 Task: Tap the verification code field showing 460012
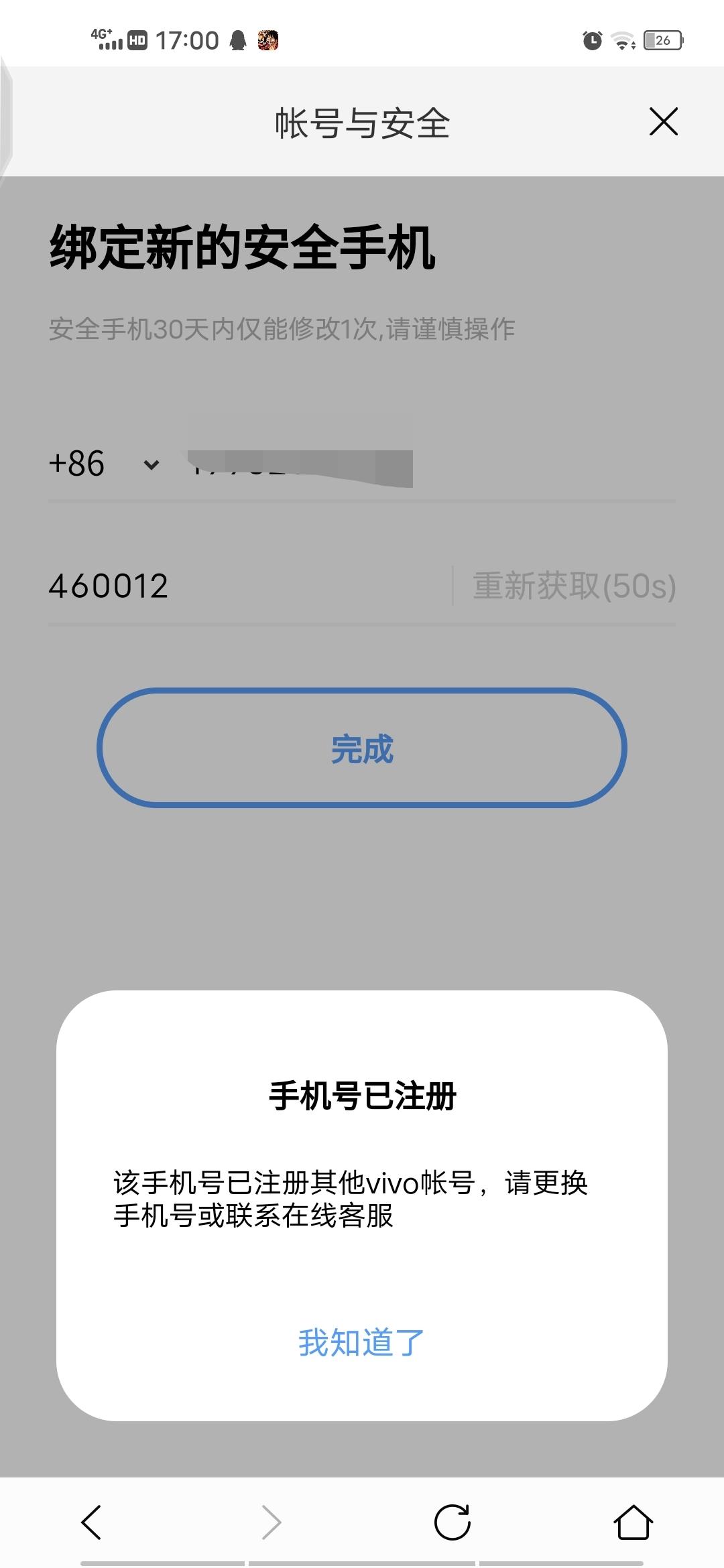pyautogui.click(x=107, y=586)
